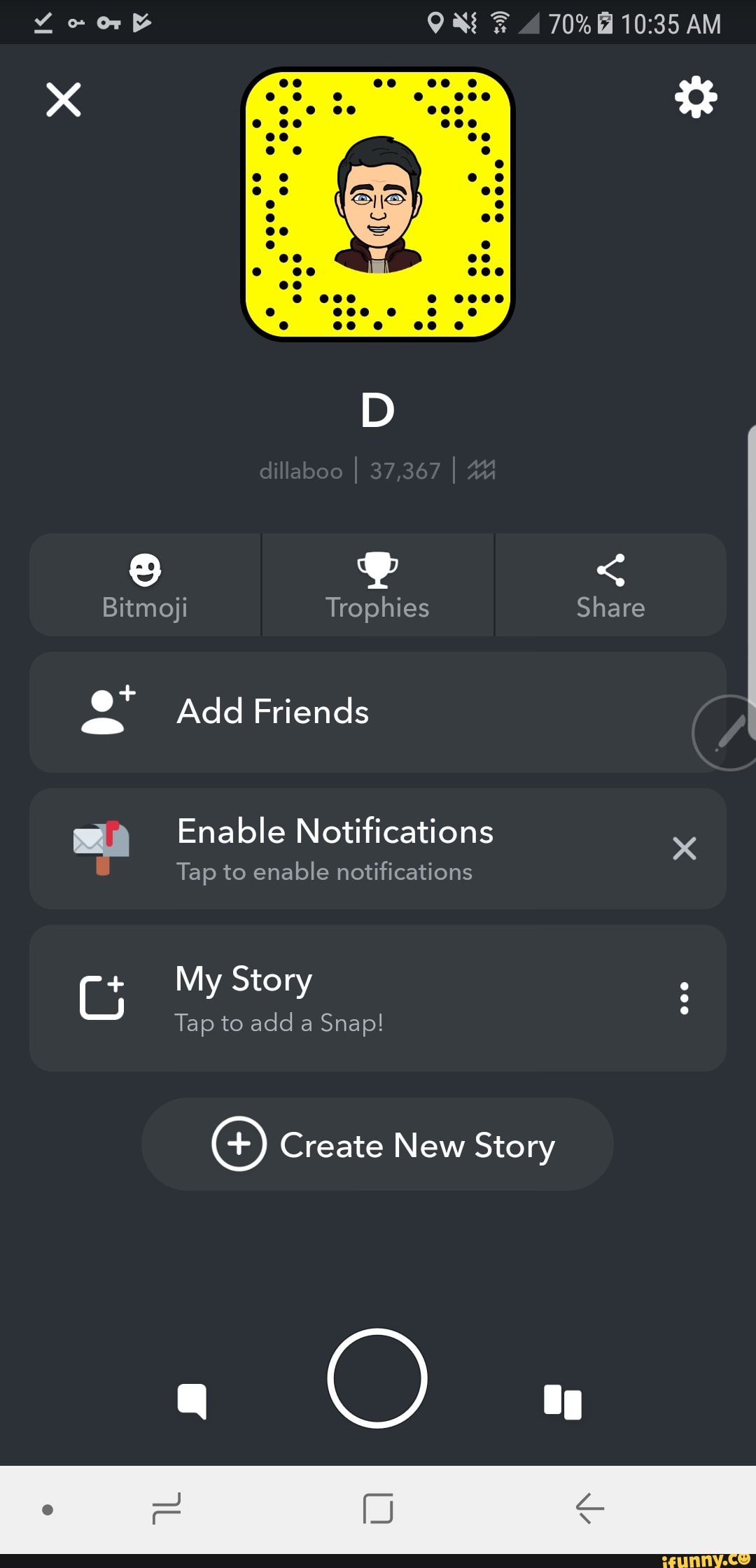756x1568 pixels.
Task: Open the chat screen icon
Action: click(x=192, y=1401)
